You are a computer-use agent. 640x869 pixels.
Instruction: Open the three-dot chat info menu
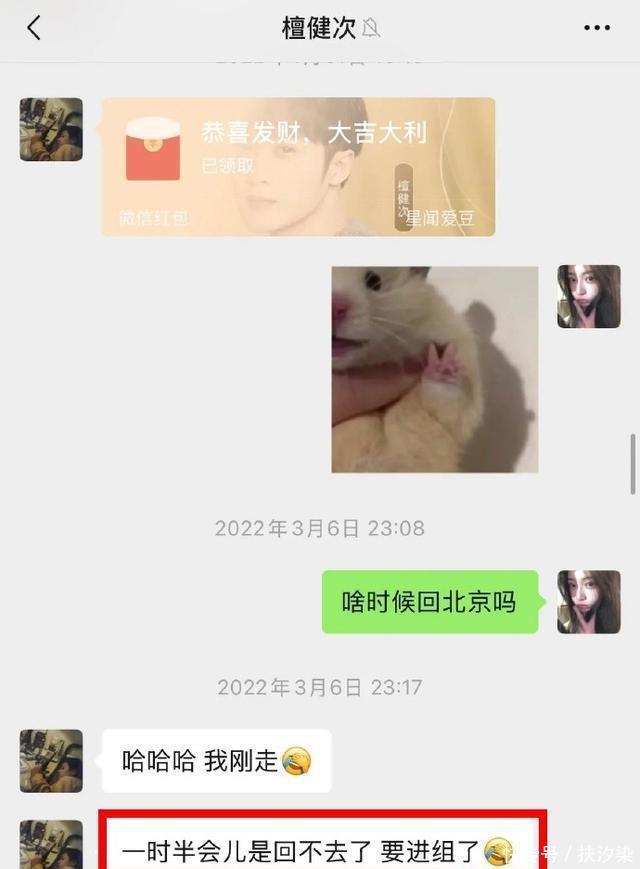pyautogui.click(x=597, y=28)
